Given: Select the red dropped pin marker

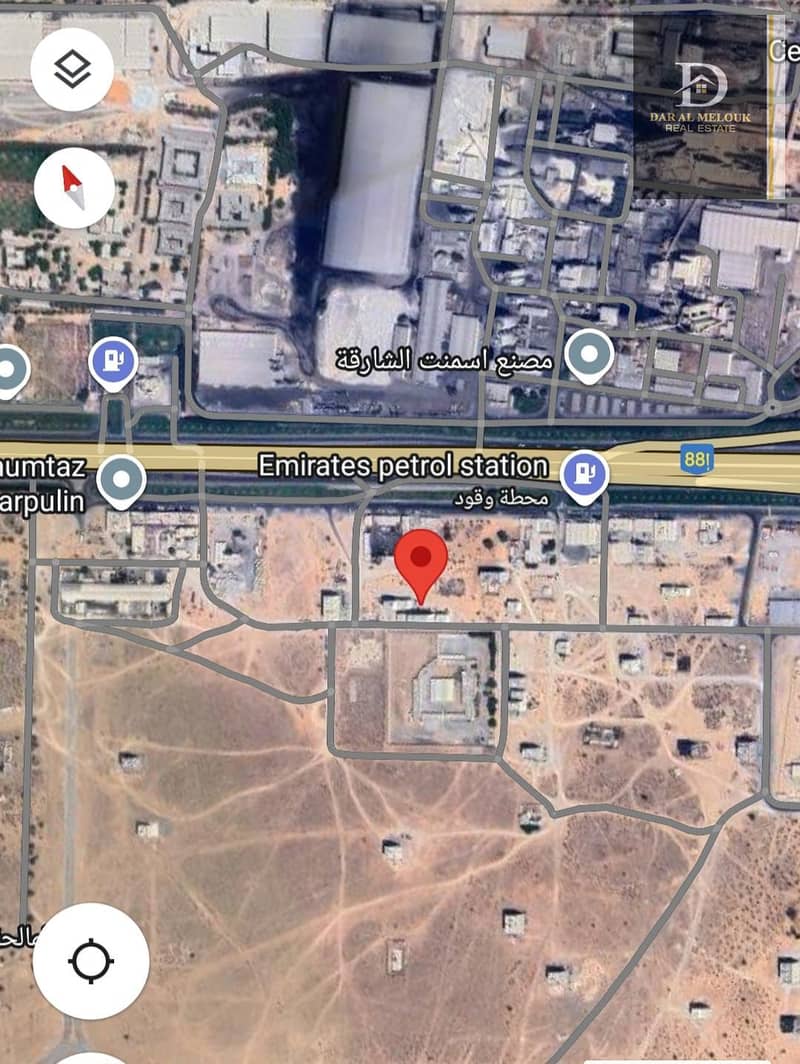Looking at the screenshot, I should click(421, 565).
